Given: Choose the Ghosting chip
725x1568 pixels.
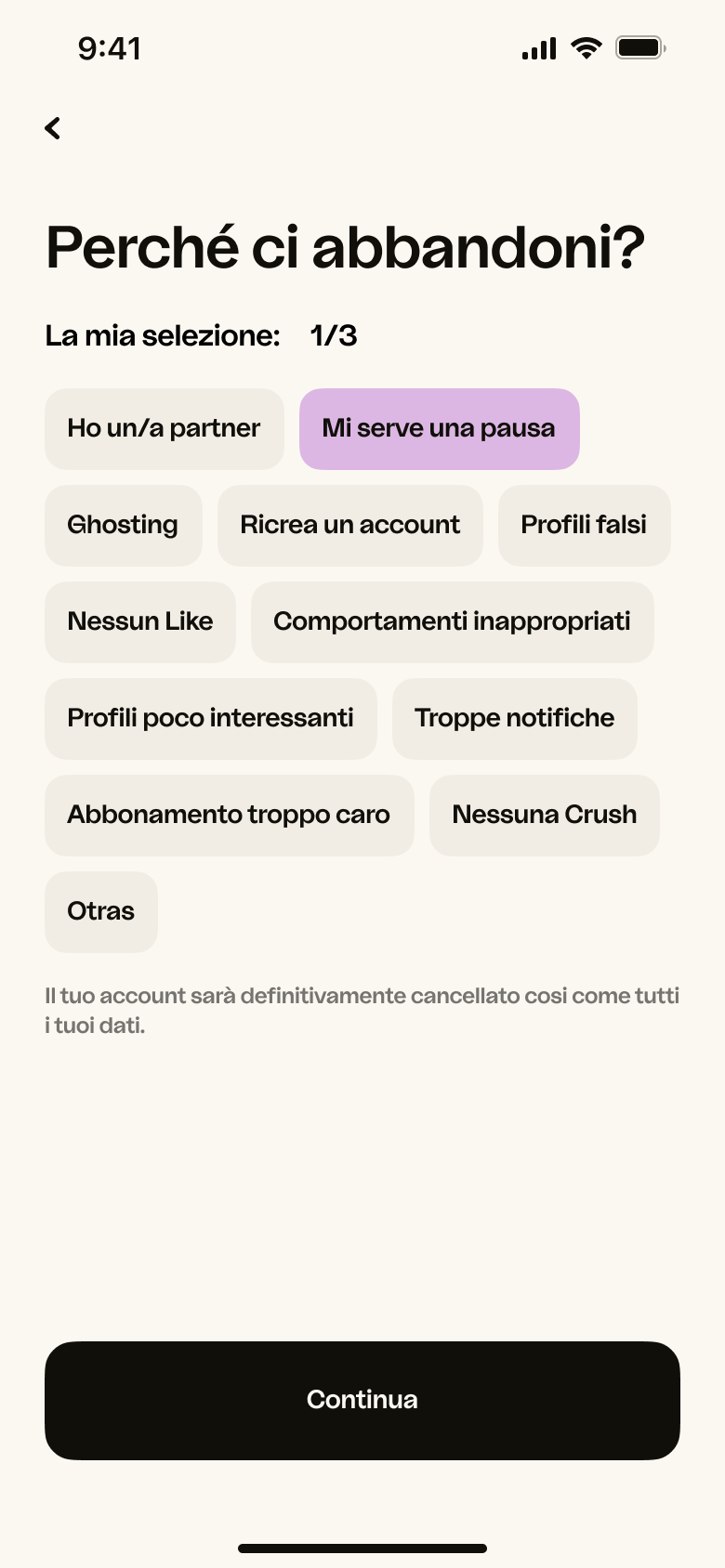Looking at the screenshot, I should (124, 526).
